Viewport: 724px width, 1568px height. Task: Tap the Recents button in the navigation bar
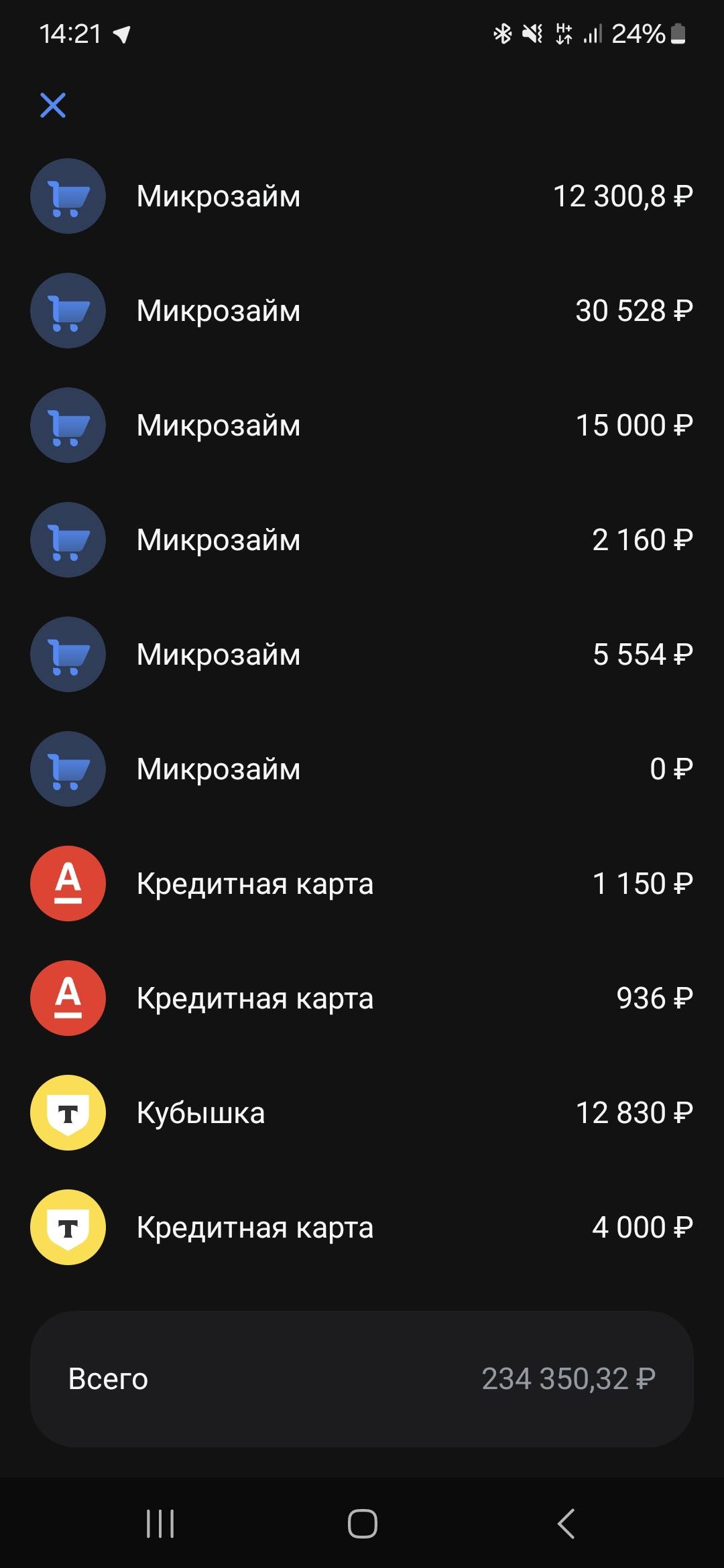160,1524
